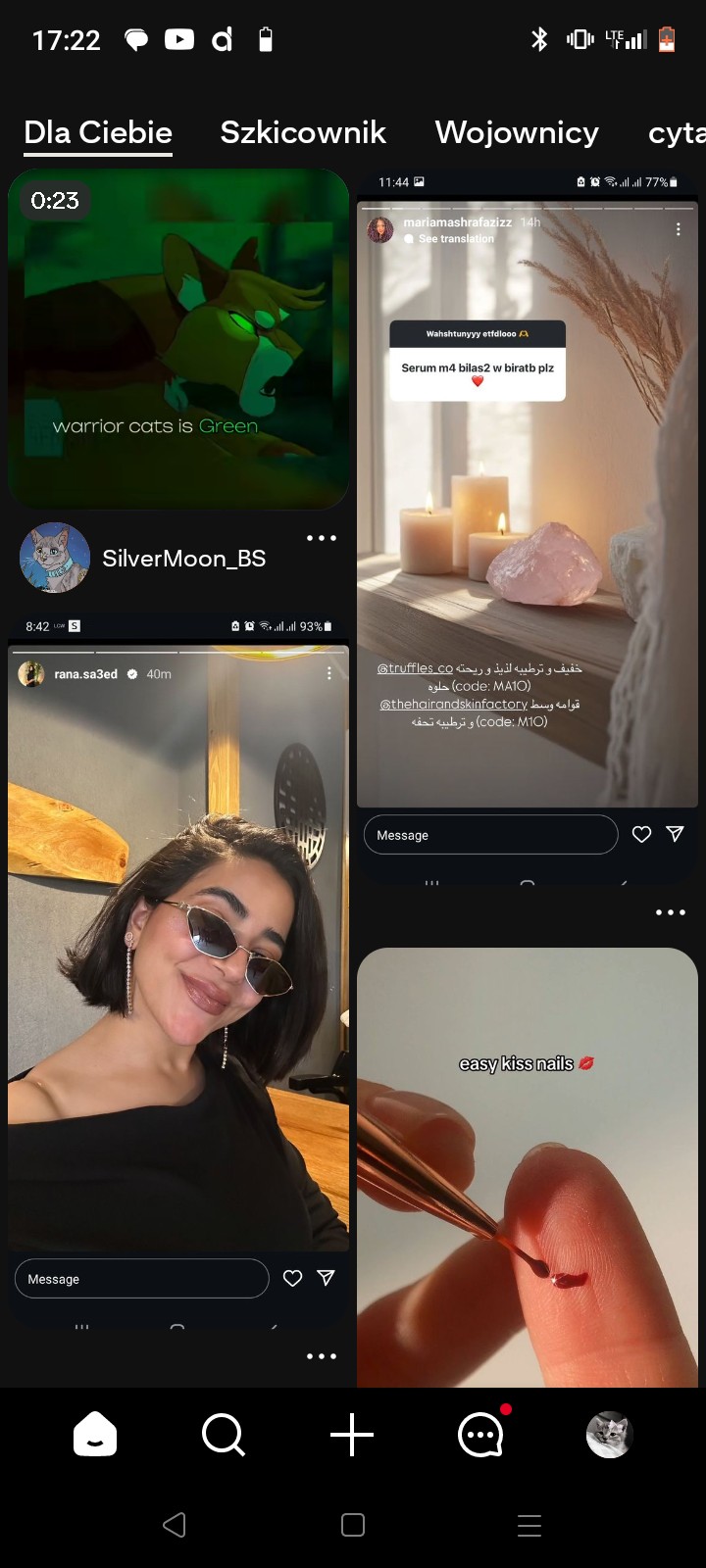The width and height of the screenshot is (706, 1568).
Task: Open the search tab
Action: (224, 1436)
